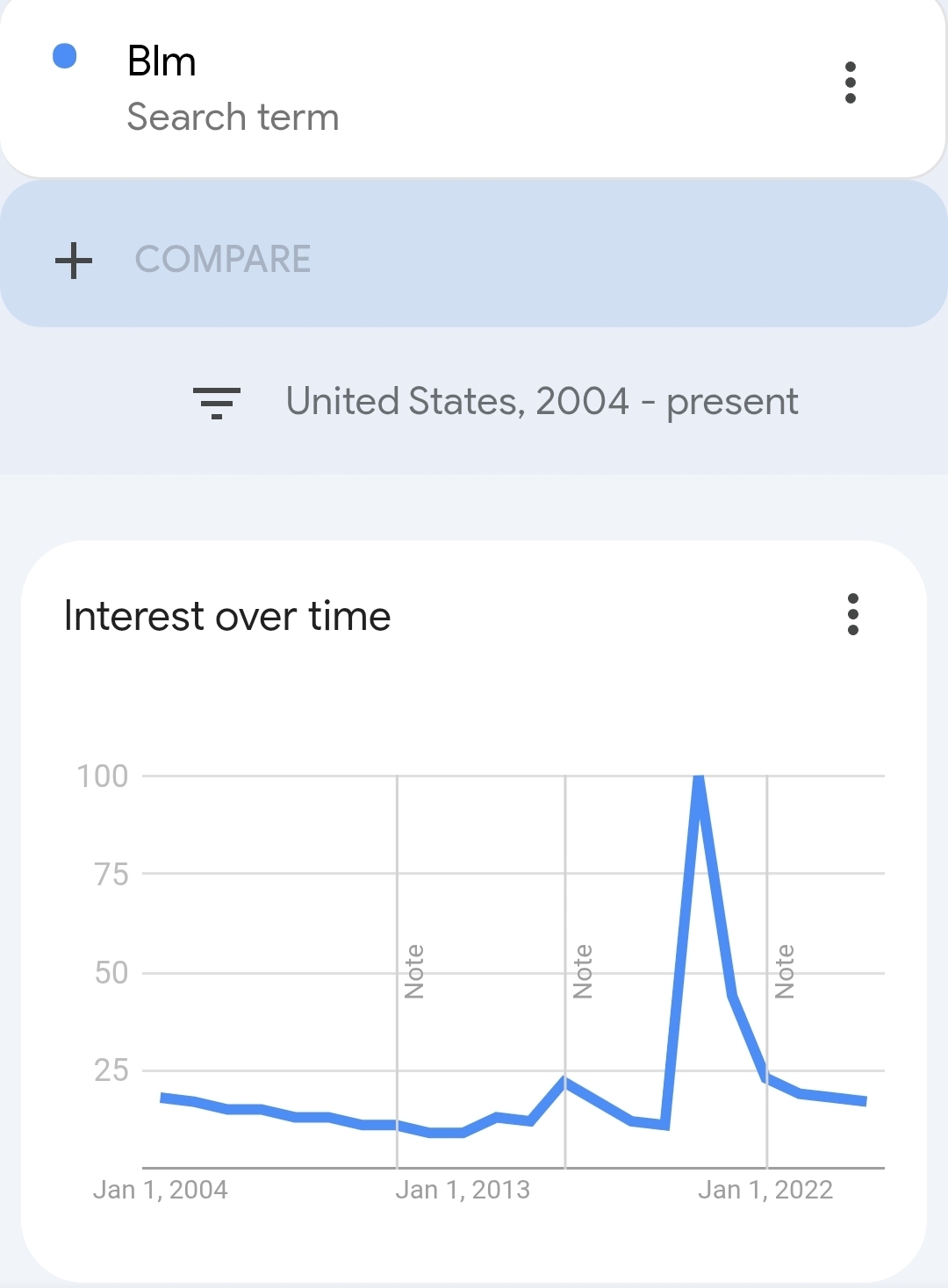Screen dimensions: 948x1288
Task: Open the Note marker near Jan 1, 2022
Action: 784,971
